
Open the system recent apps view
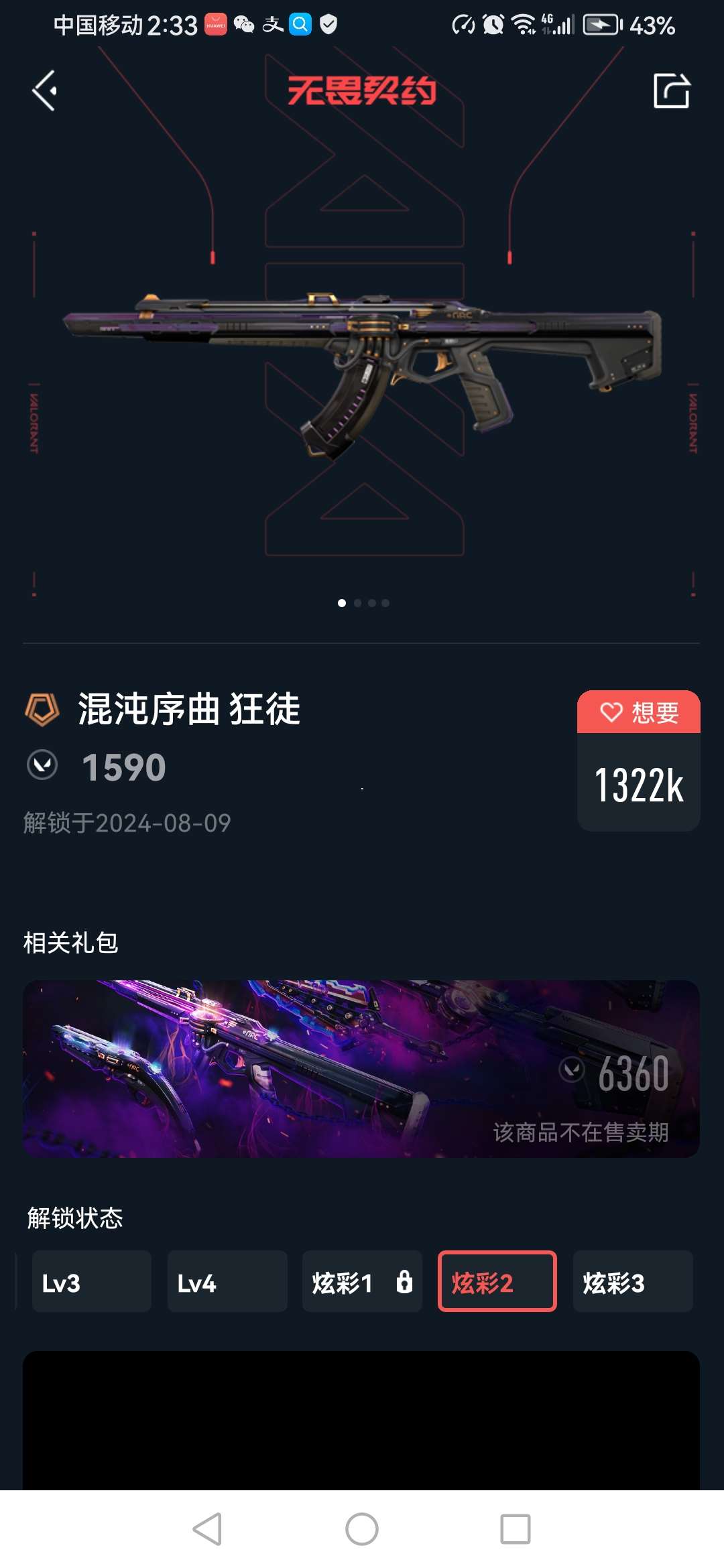coord(515,1529)
